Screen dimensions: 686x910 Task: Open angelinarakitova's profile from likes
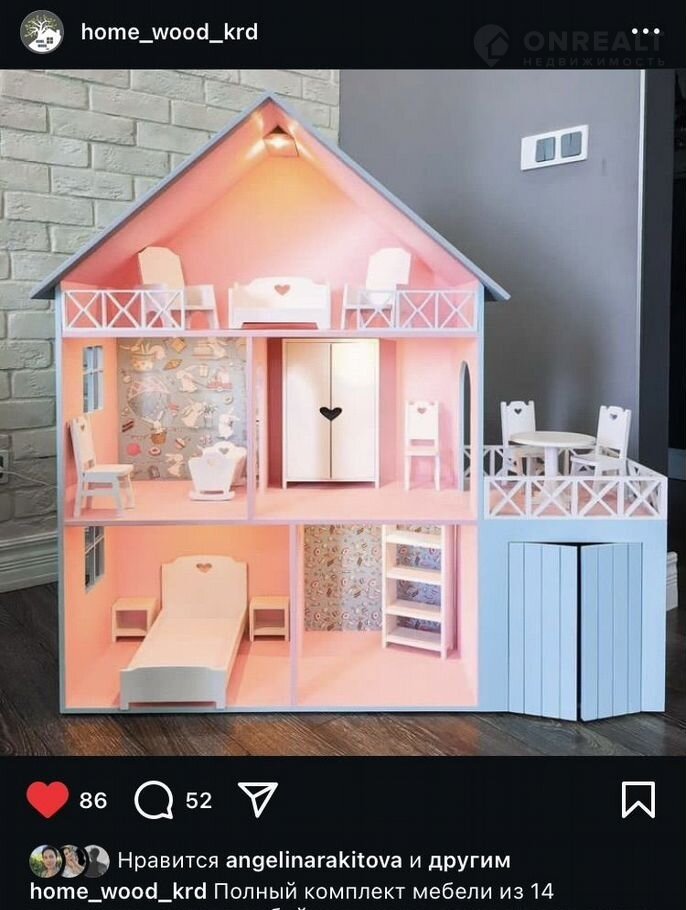tap(314, 860)
